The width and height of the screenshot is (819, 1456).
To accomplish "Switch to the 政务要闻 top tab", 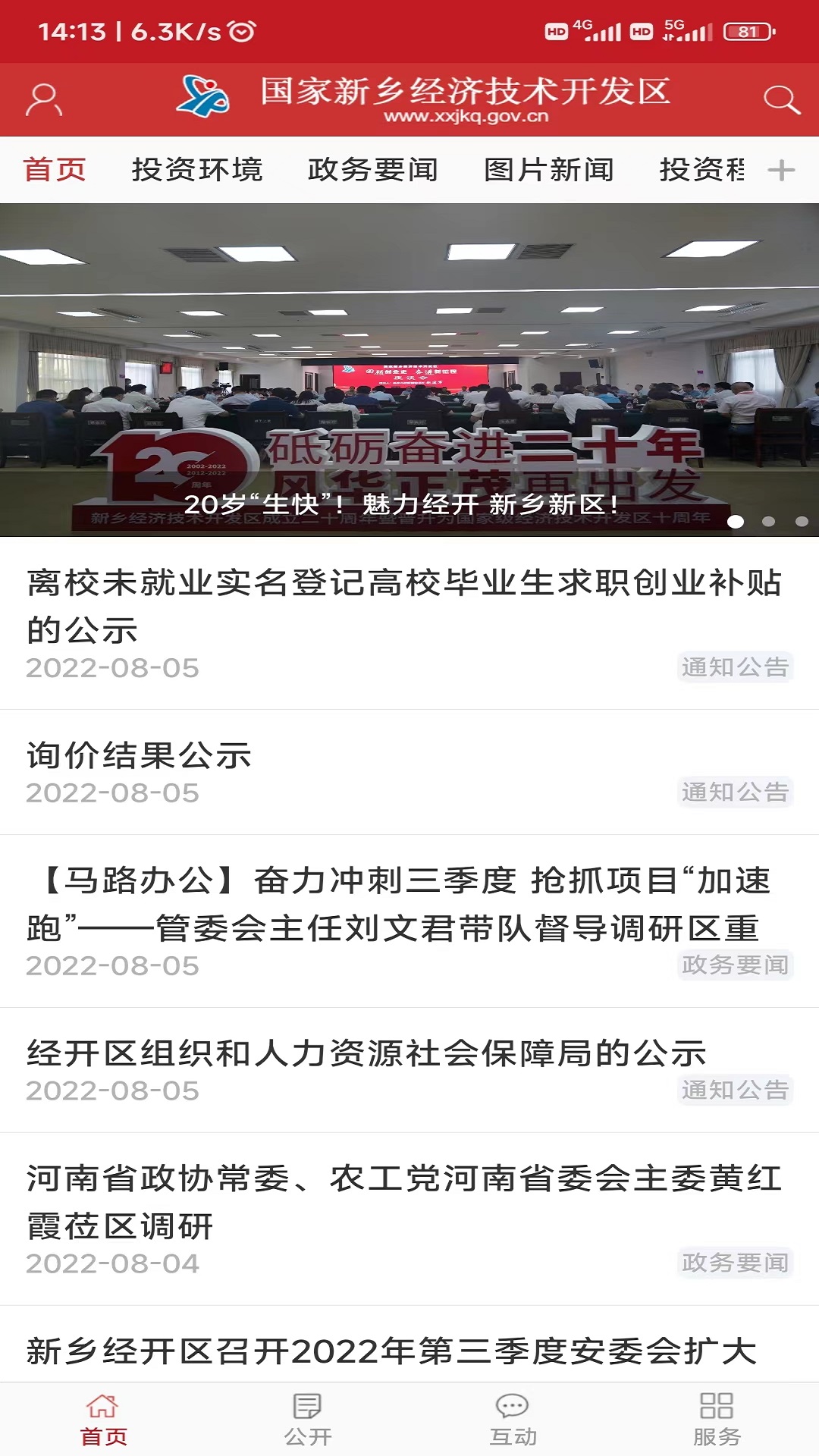I will point(373,170).
